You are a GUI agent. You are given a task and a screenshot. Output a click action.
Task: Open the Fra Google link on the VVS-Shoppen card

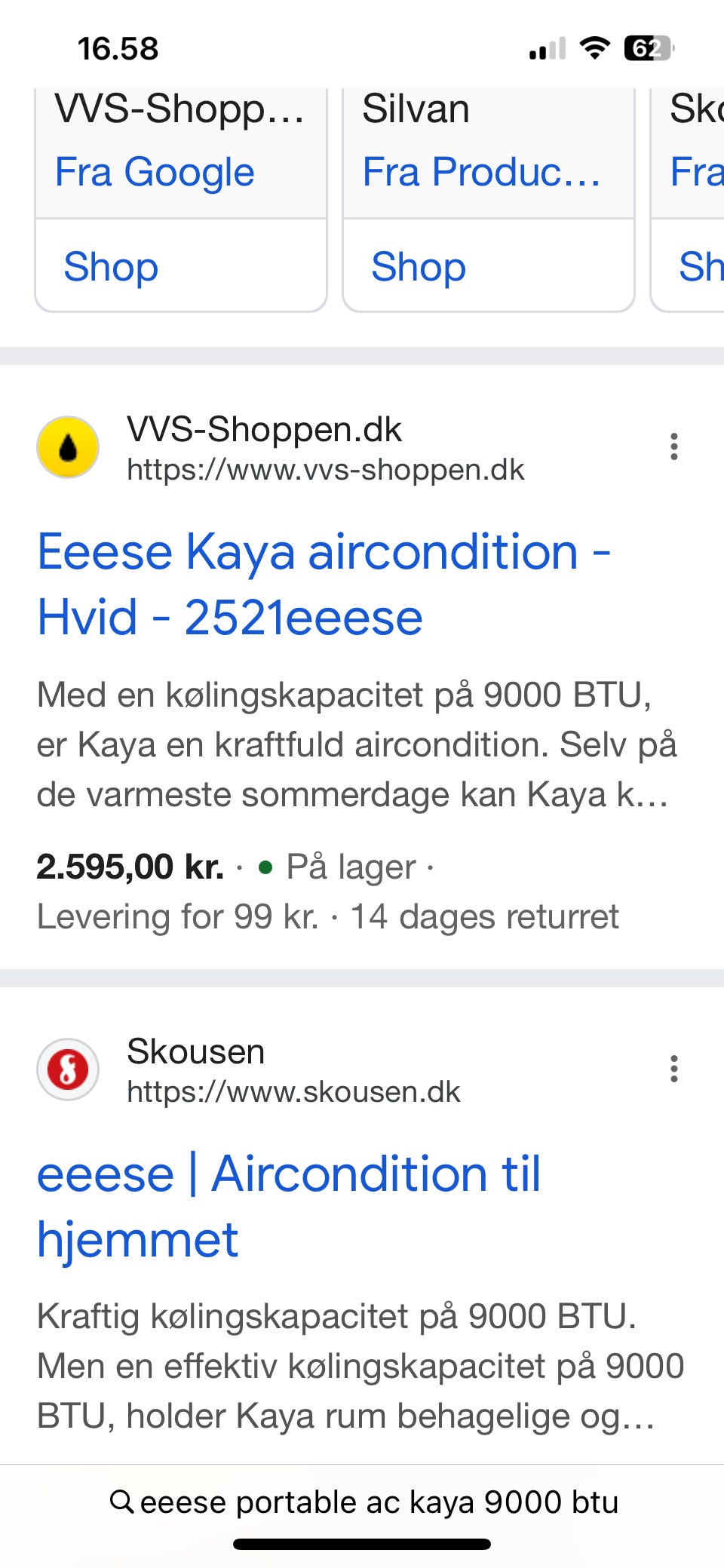[155, 172]
